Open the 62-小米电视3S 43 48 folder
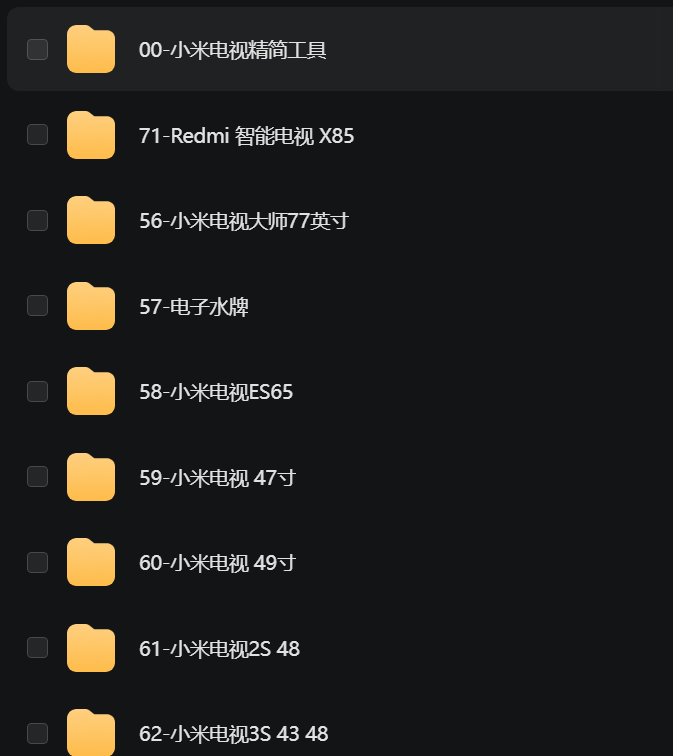Screen dimensions: 673x756 pos(233,734)
